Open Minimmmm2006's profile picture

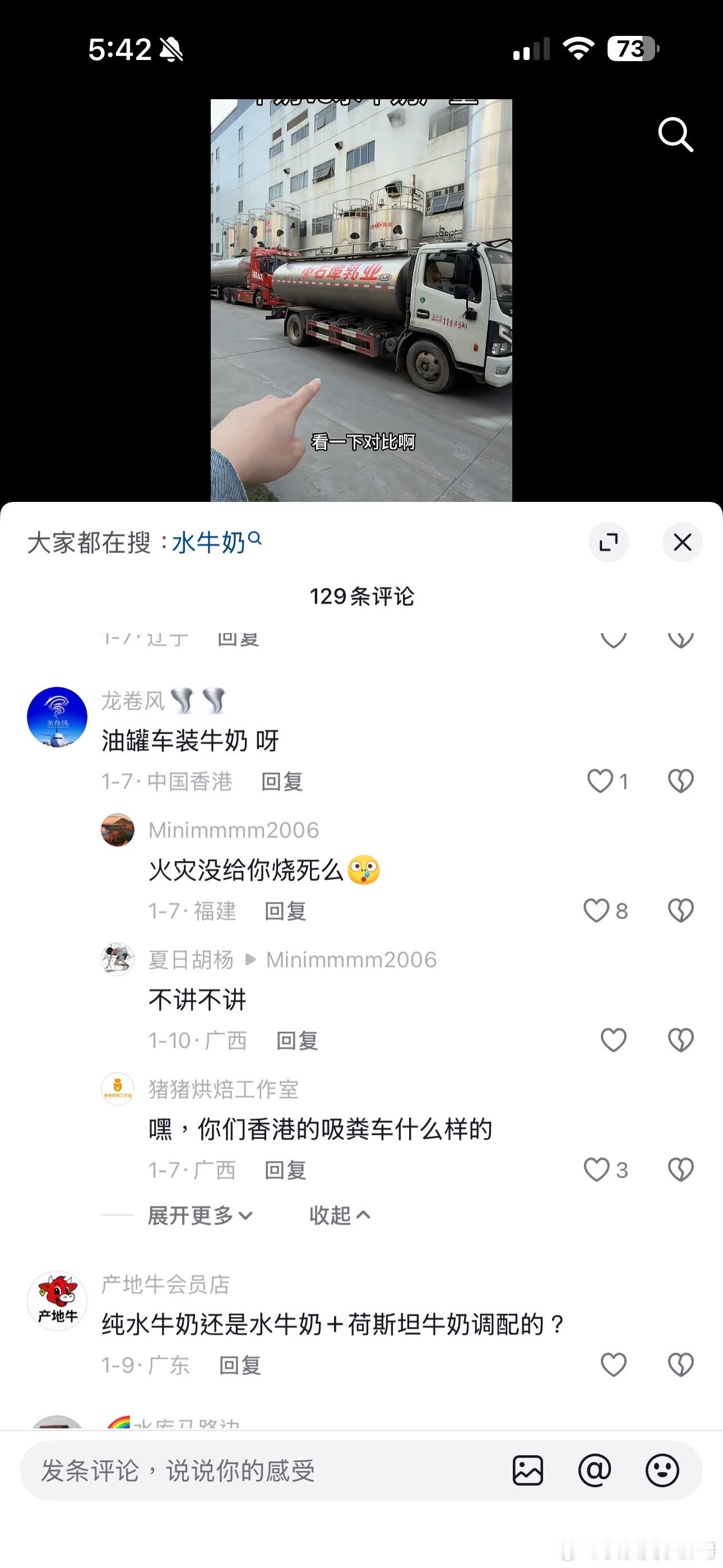coord(118,829)
